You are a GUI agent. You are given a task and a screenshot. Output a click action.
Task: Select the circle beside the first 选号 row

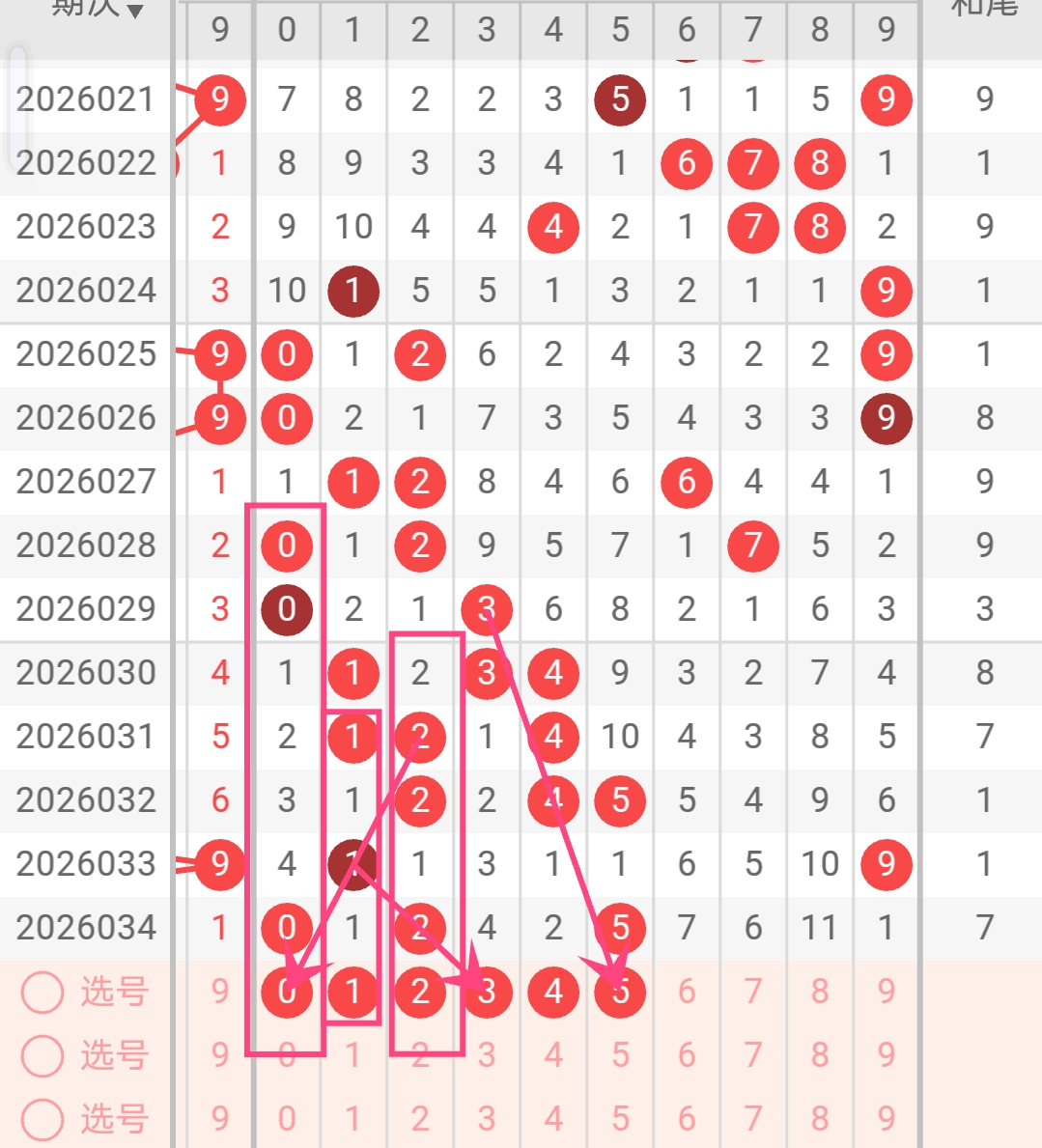pos(42,992)
